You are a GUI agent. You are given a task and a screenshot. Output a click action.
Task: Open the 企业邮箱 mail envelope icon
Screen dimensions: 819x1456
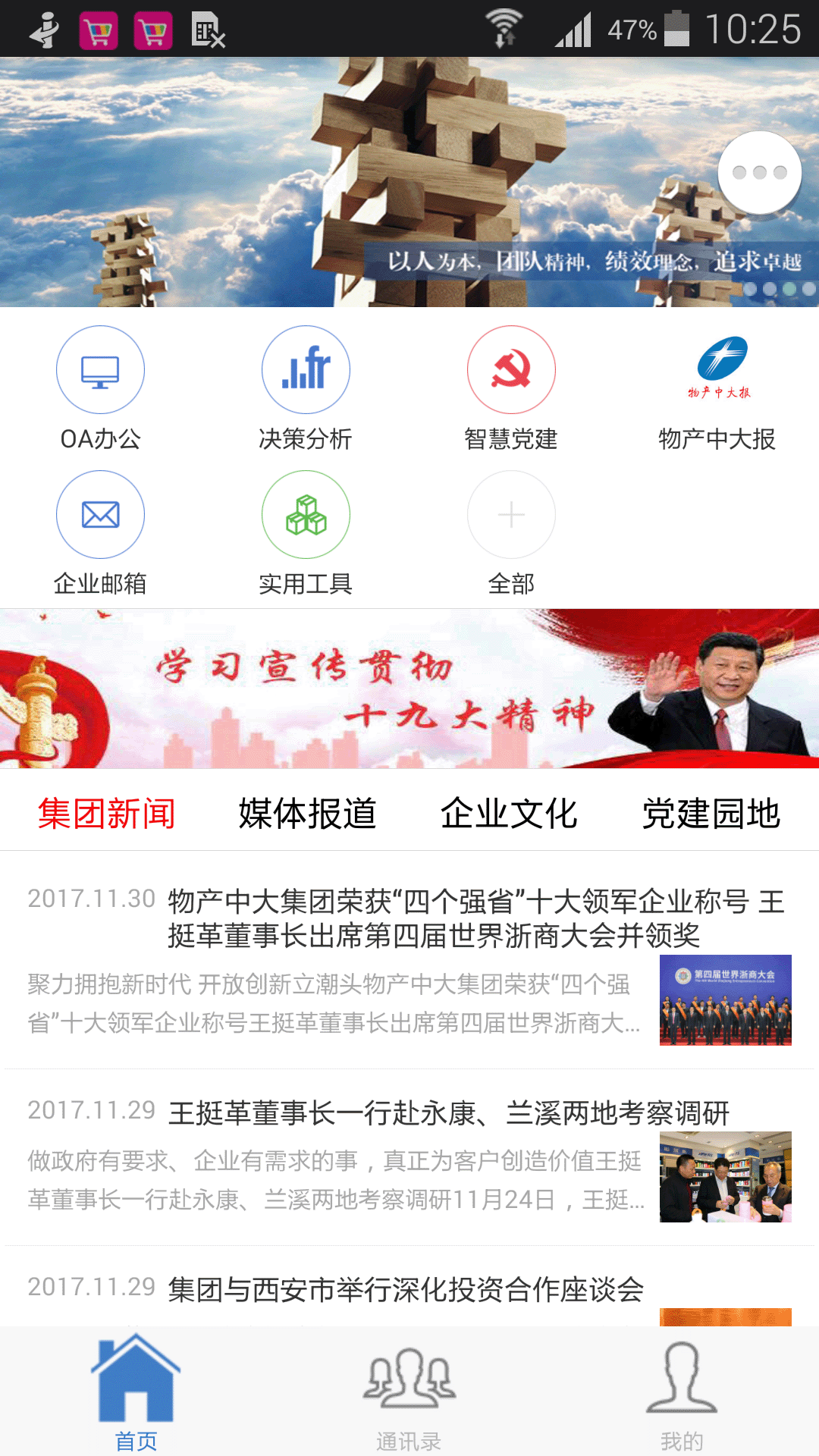click(100, 513)
